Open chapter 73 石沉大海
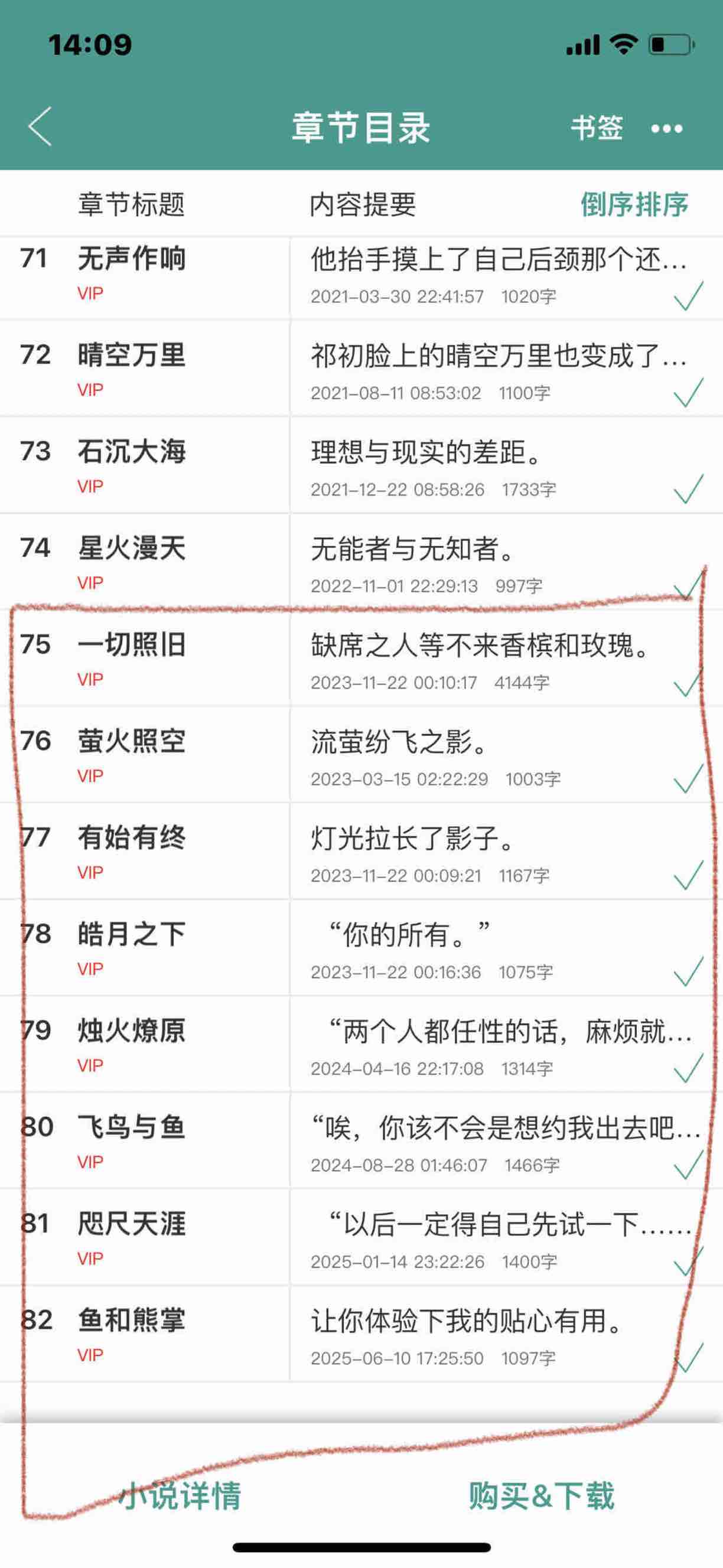This screenshot has height=1568, width=723. click(x=132, y=452)
